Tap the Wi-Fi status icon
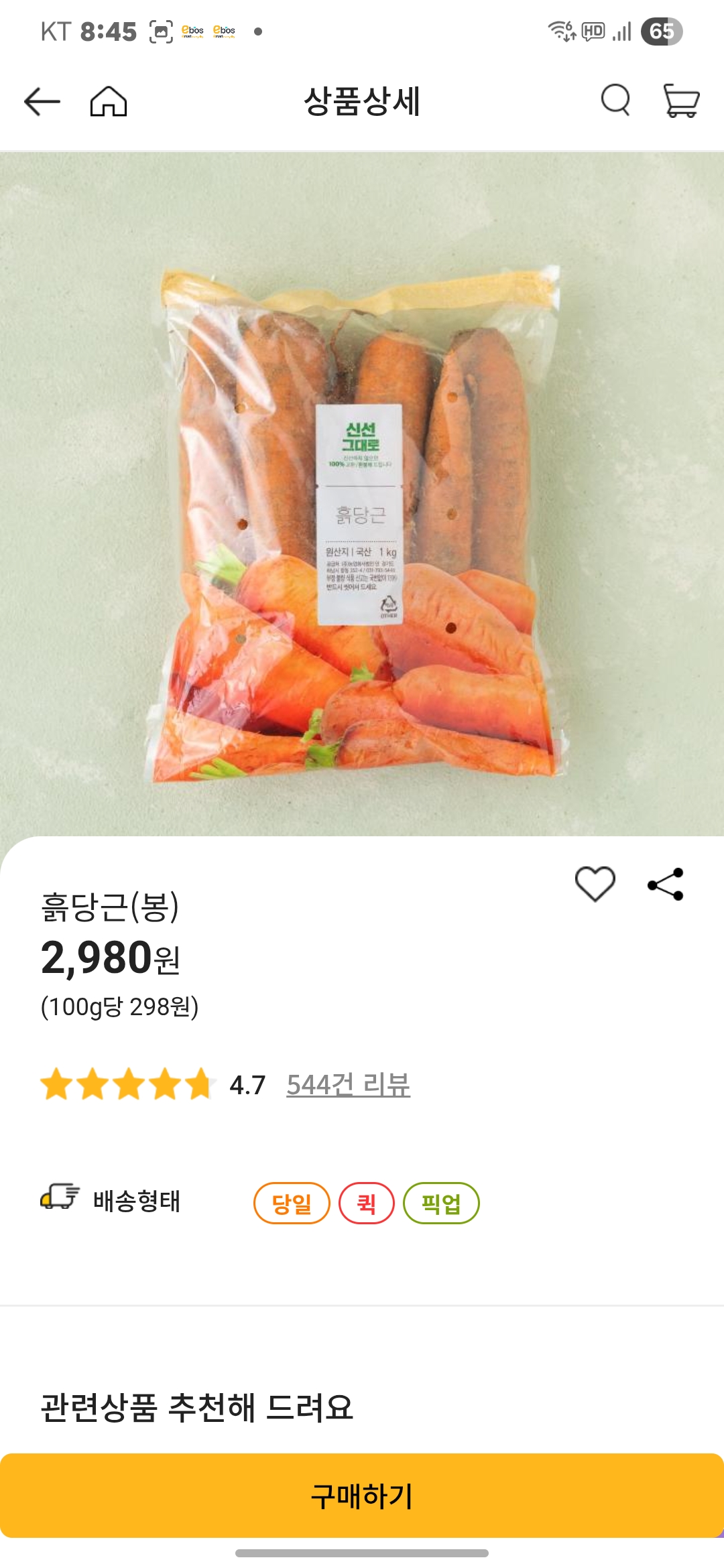The width and height of the screenshot is (724, 1568). point(560,30)
